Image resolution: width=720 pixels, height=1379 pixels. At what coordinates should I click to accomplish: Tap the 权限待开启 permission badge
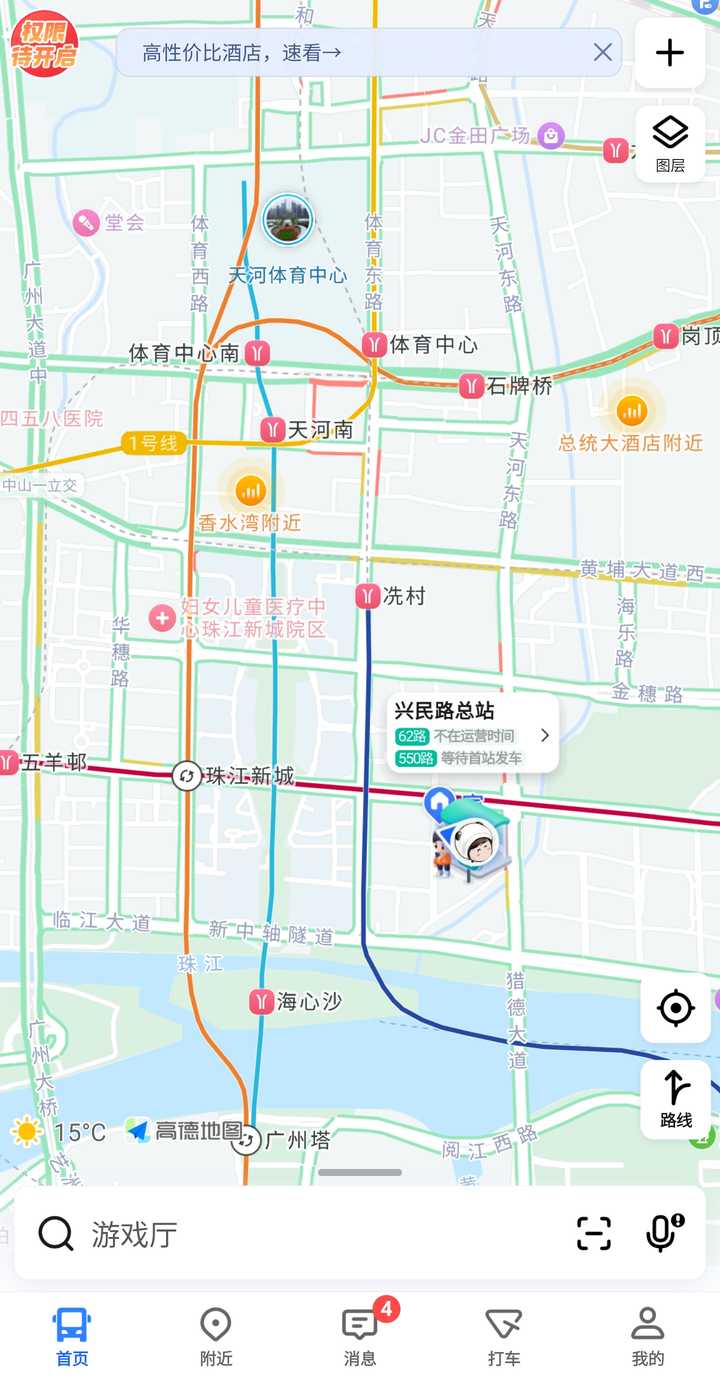43,43
